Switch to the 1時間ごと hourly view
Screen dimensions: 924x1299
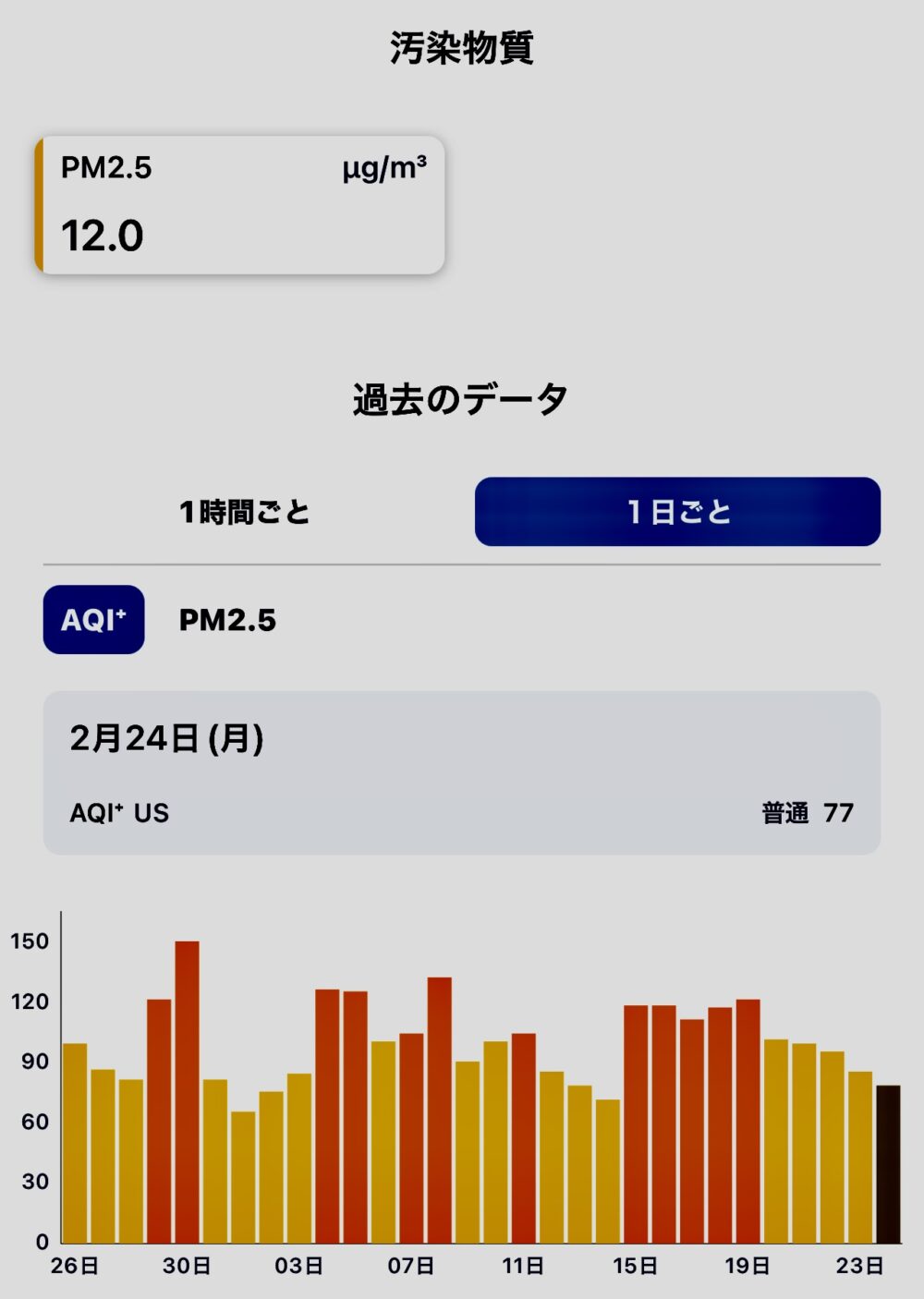[x=245, y=512]
